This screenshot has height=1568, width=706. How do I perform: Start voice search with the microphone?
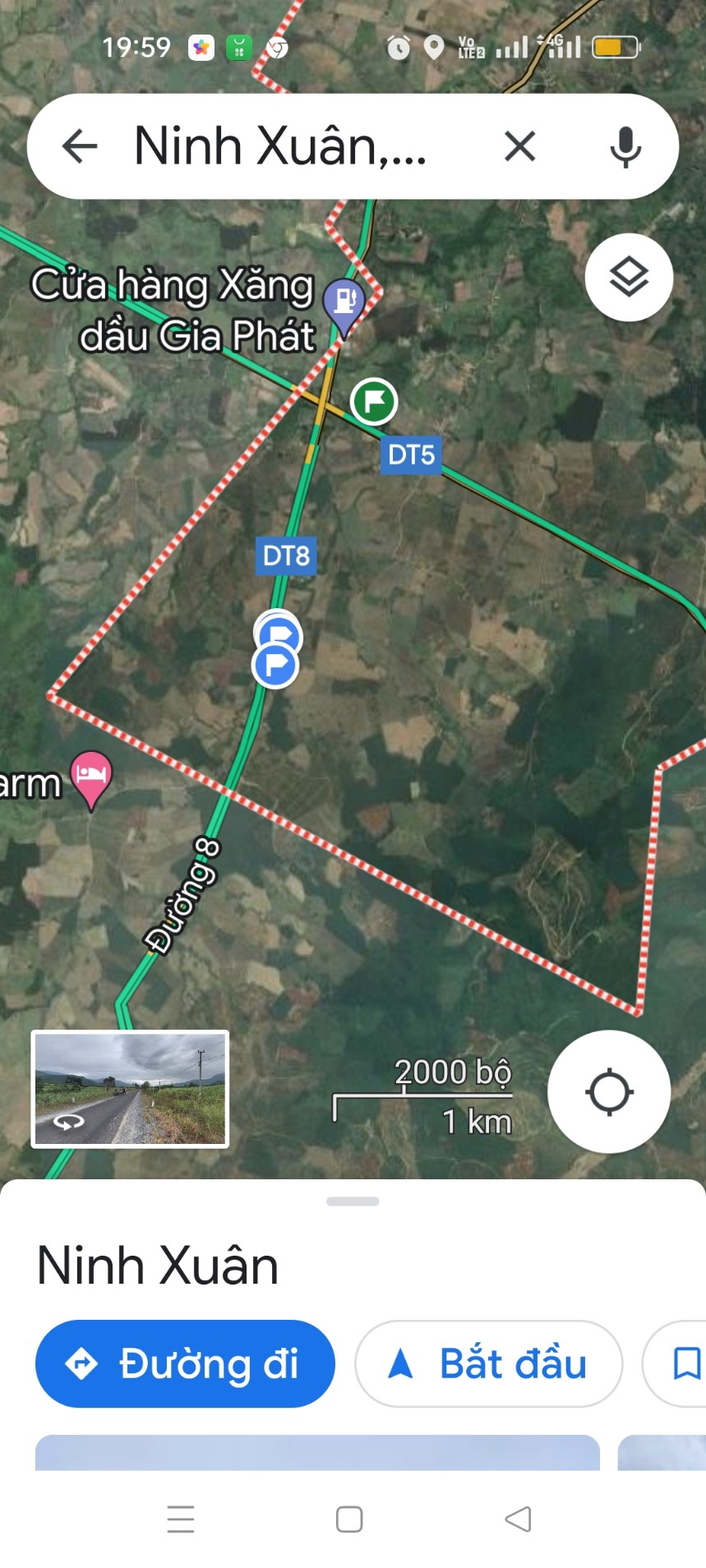tap(625, 147)
